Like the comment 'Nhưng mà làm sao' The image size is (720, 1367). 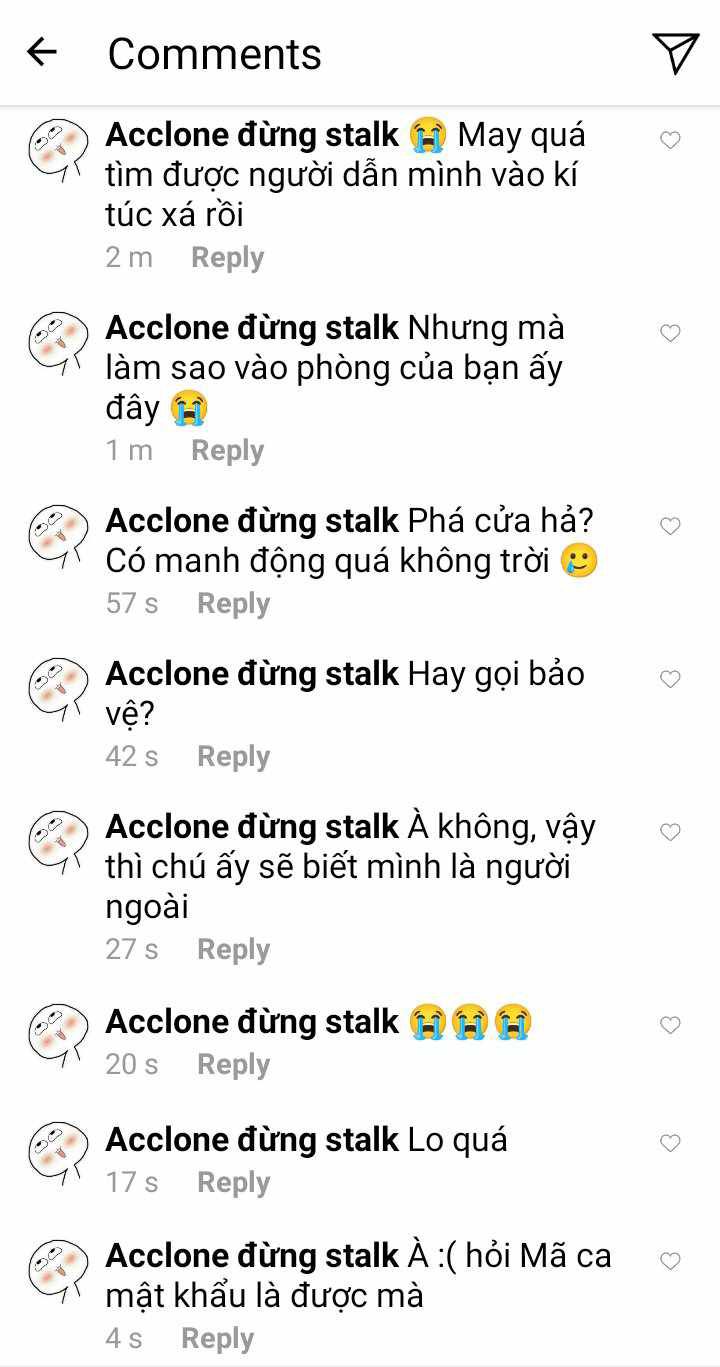[x=670, y=334]
